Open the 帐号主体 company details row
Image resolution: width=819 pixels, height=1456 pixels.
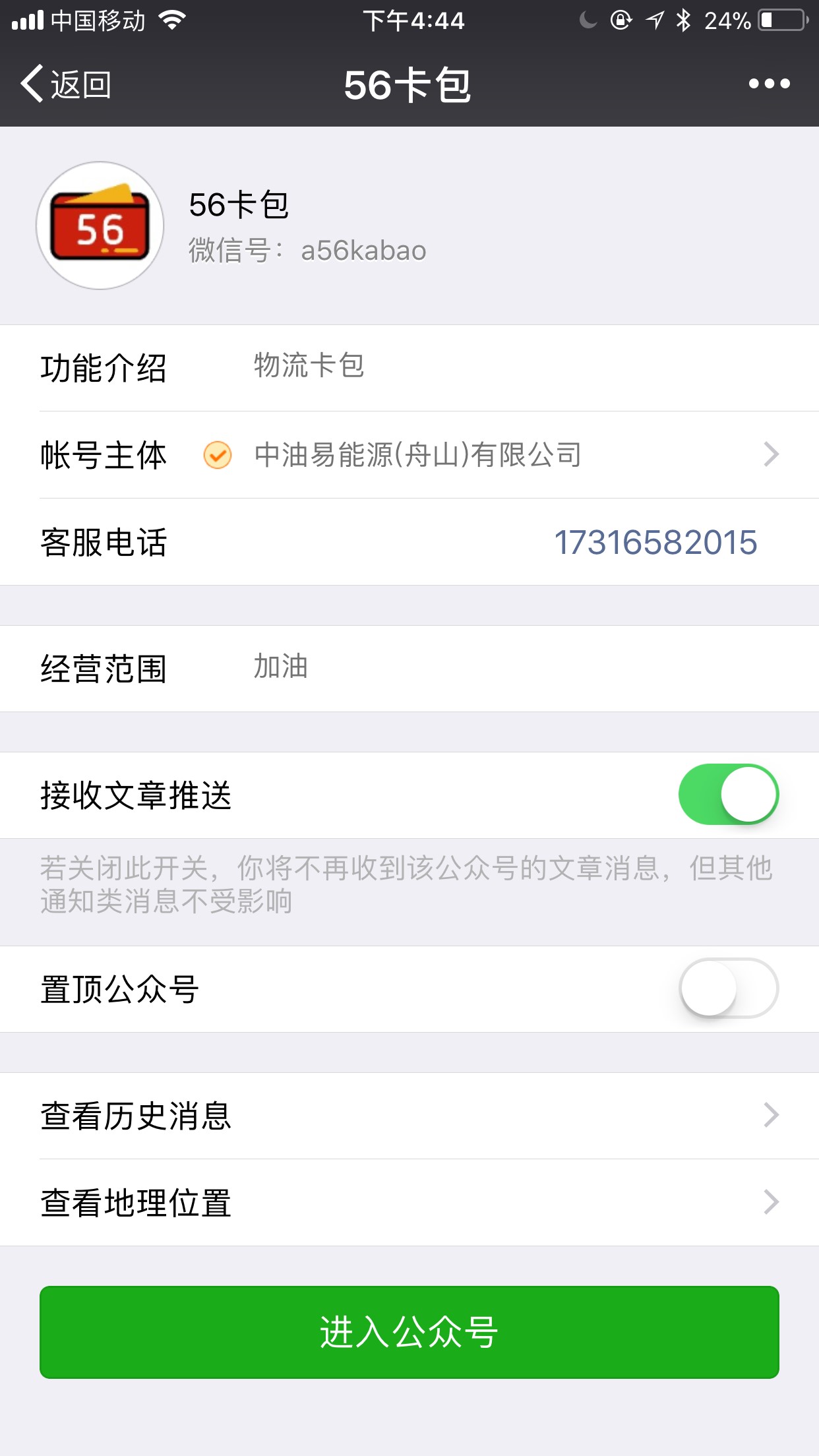409,455
